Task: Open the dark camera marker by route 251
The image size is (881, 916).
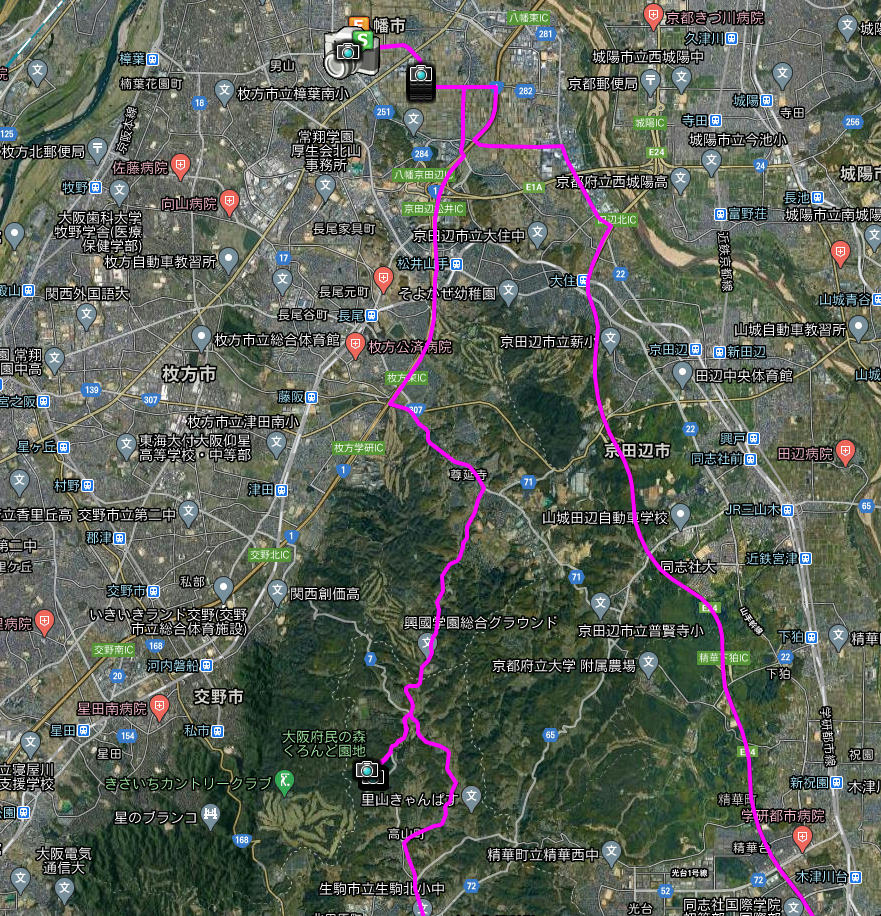Action: click(x=421, y=80)
